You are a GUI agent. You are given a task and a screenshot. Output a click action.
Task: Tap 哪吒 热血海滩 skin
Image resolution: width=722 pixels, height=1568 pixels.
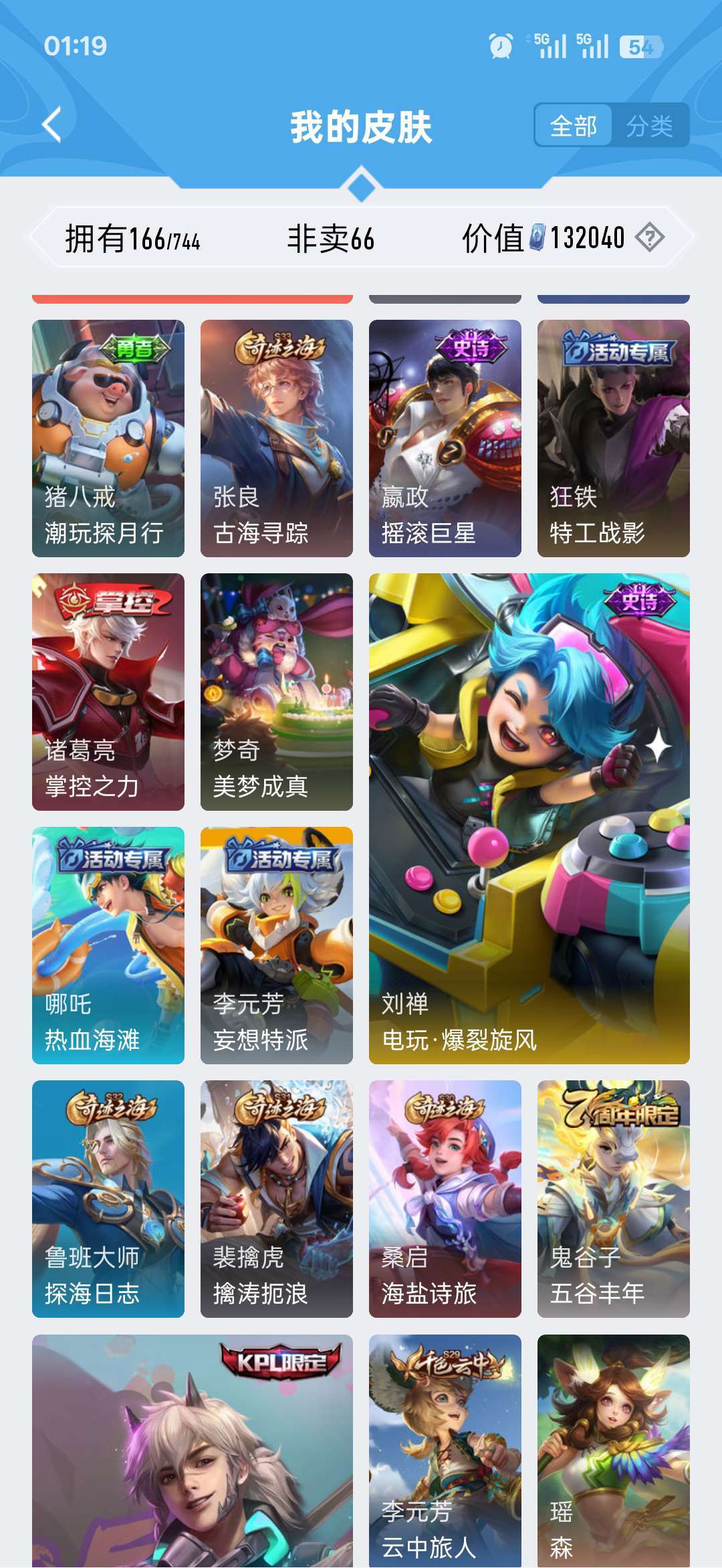pyautogui.click(x=108, y=945)
